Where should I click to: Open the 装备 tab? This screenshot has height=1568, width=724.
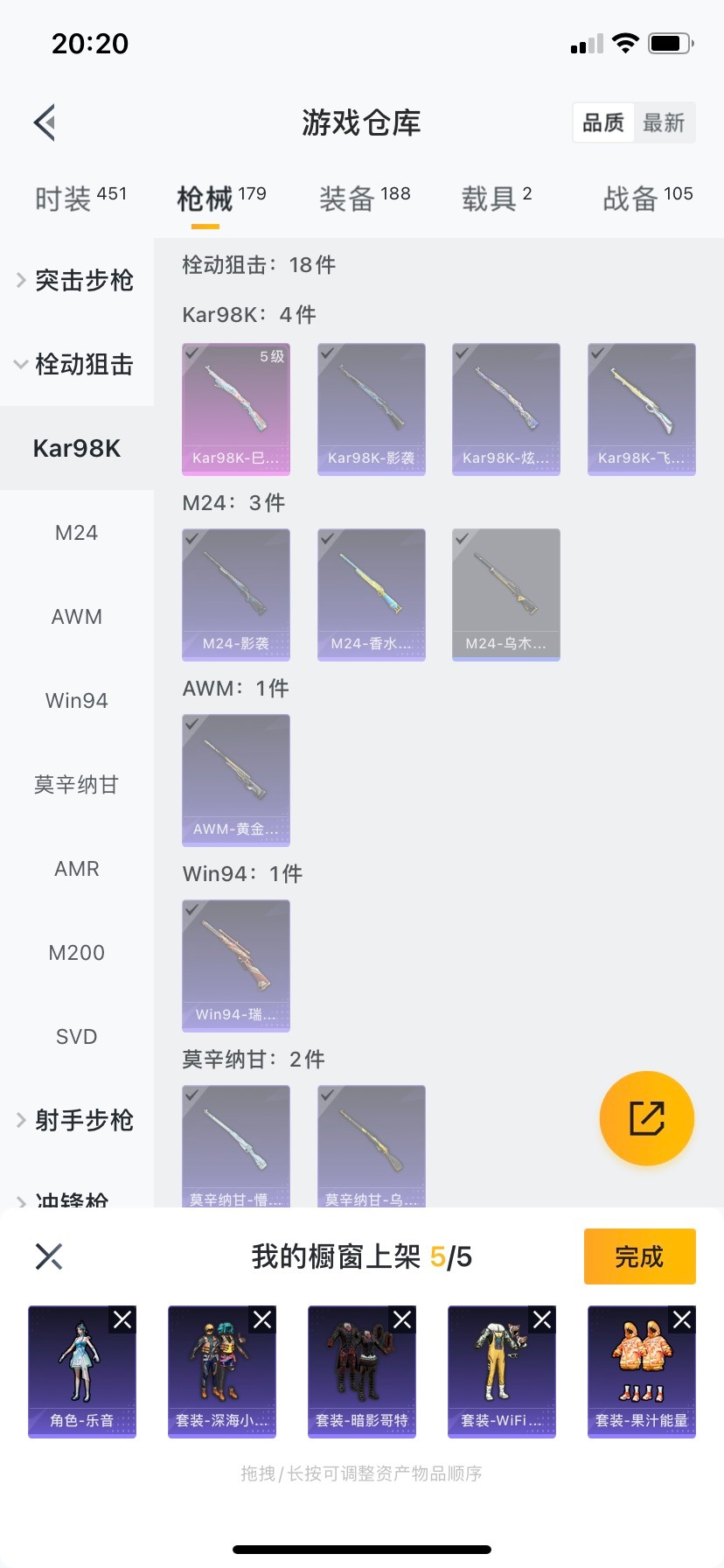pos(364,199)
